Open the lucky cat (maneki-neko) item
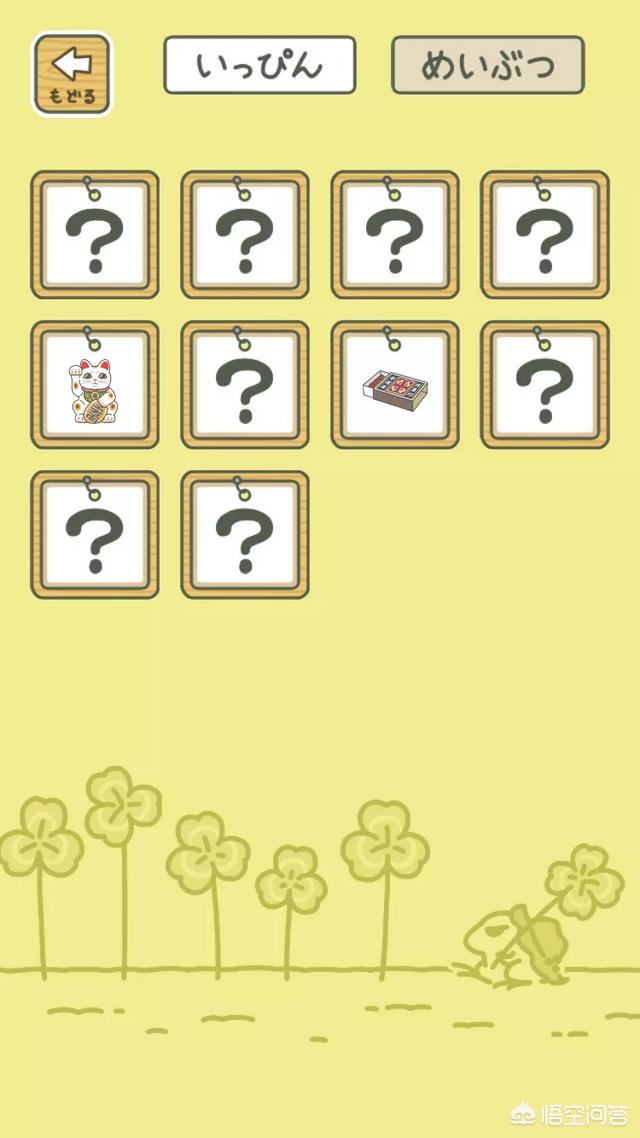This screenshot has height=1138, width=640. pyautogui.click(x=95, y=386)
